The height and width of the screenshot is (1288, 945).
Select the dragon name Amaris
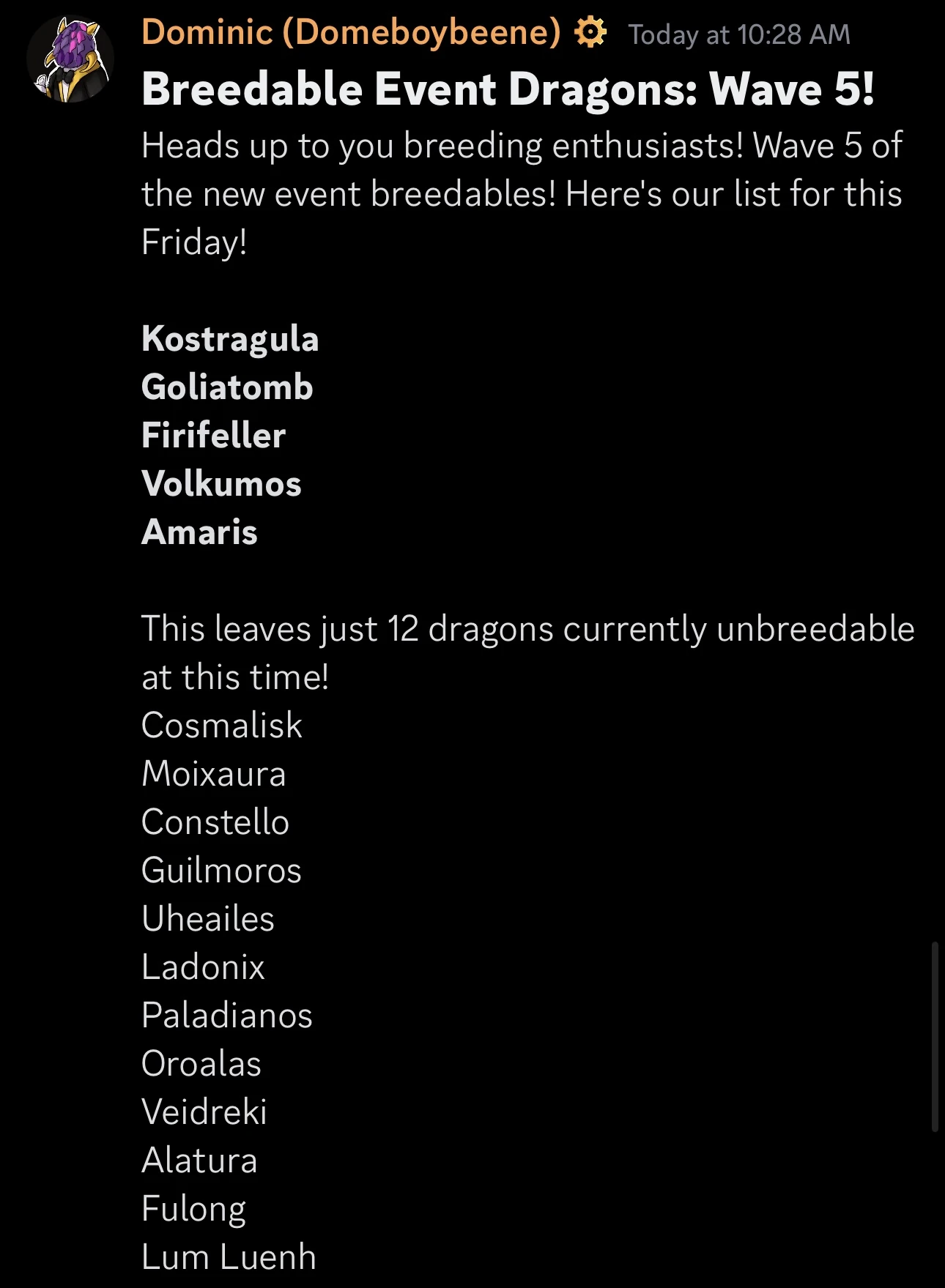coord(200,534)
